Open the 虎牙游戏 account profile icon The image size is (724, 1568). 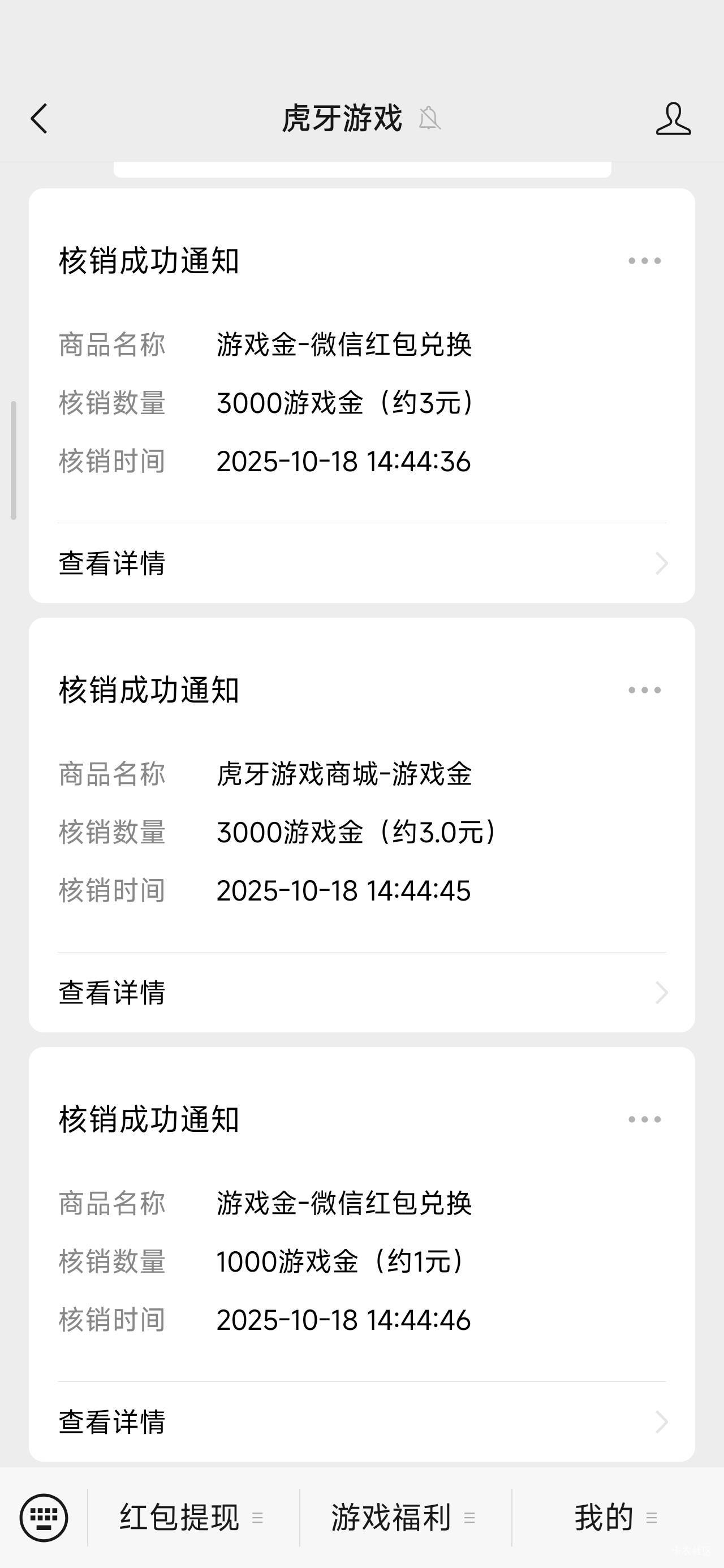pyautogui.click(x=673, y=118)
